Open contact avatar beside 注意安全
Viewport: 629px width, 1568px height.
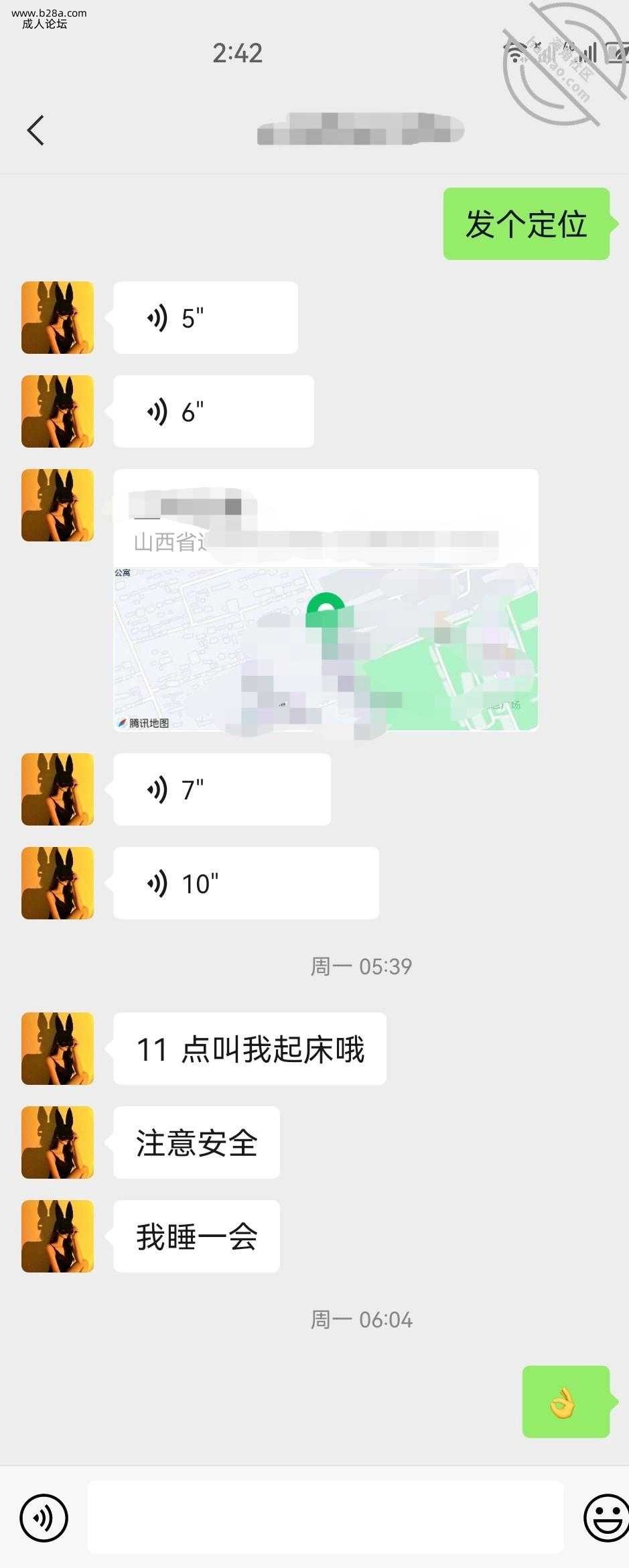[x=58, y=1142]
